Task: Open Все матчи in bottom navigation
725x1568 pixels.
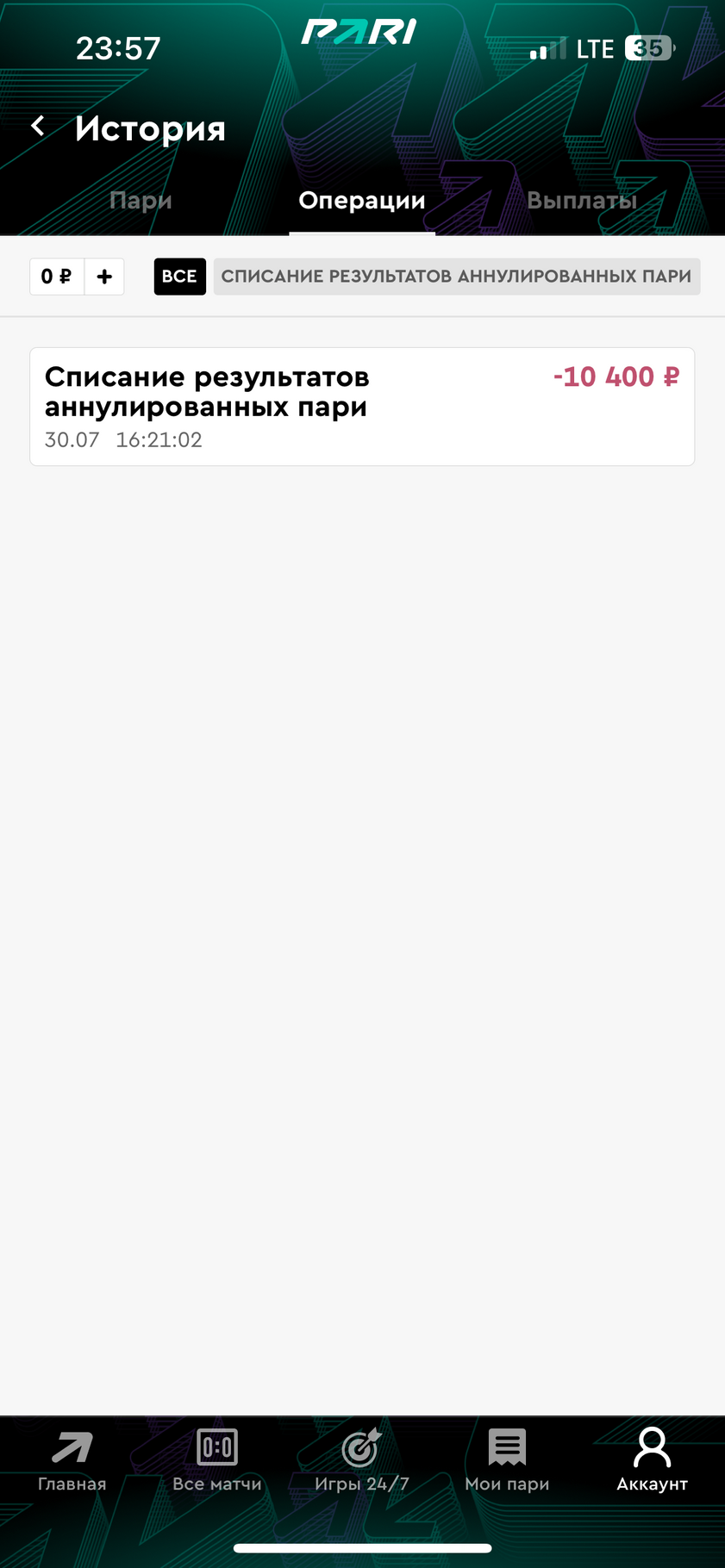Action: click(x=217, y=1460)
